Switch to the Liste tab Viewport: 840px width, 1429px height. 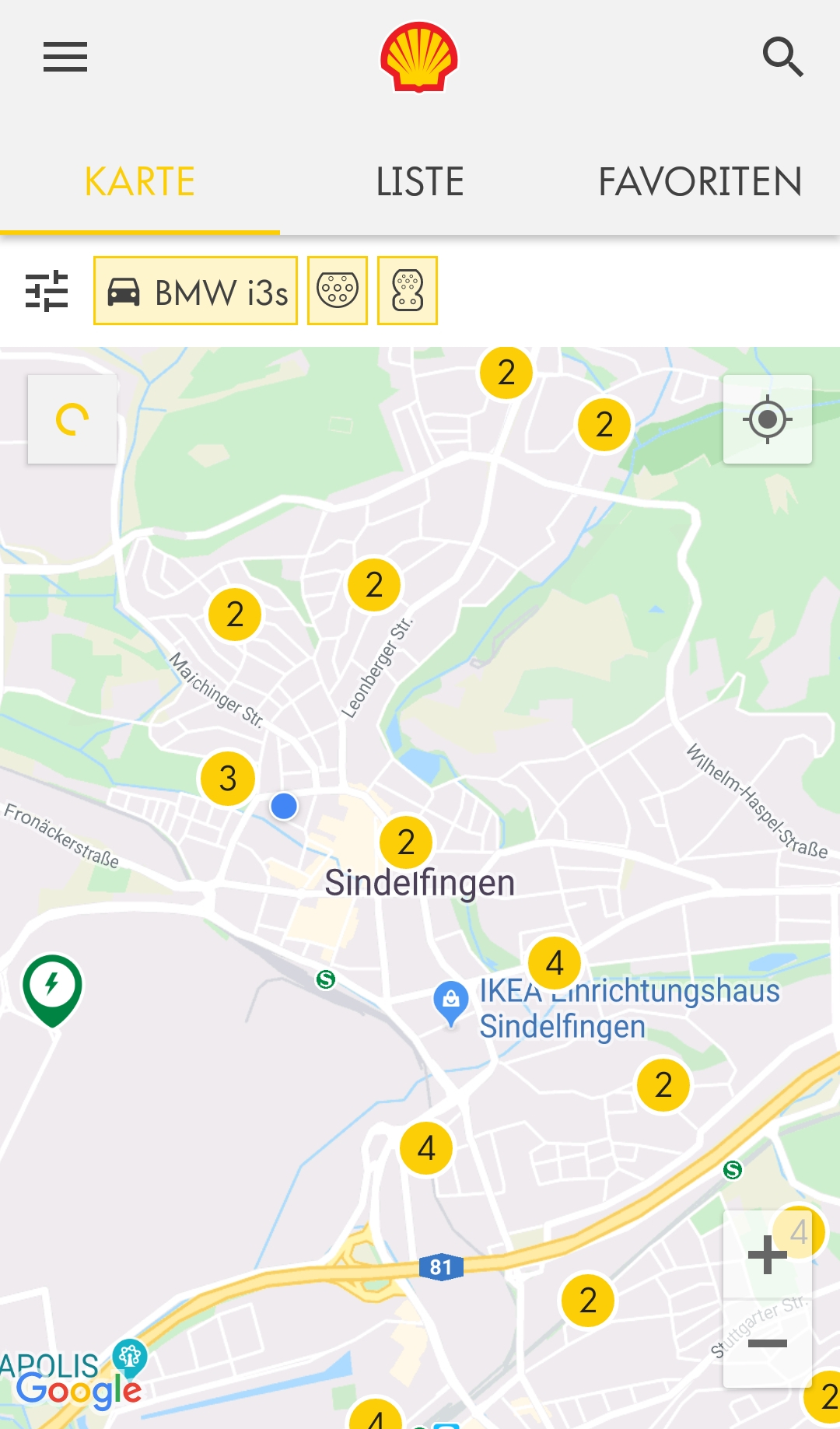[x=420, y=182]
